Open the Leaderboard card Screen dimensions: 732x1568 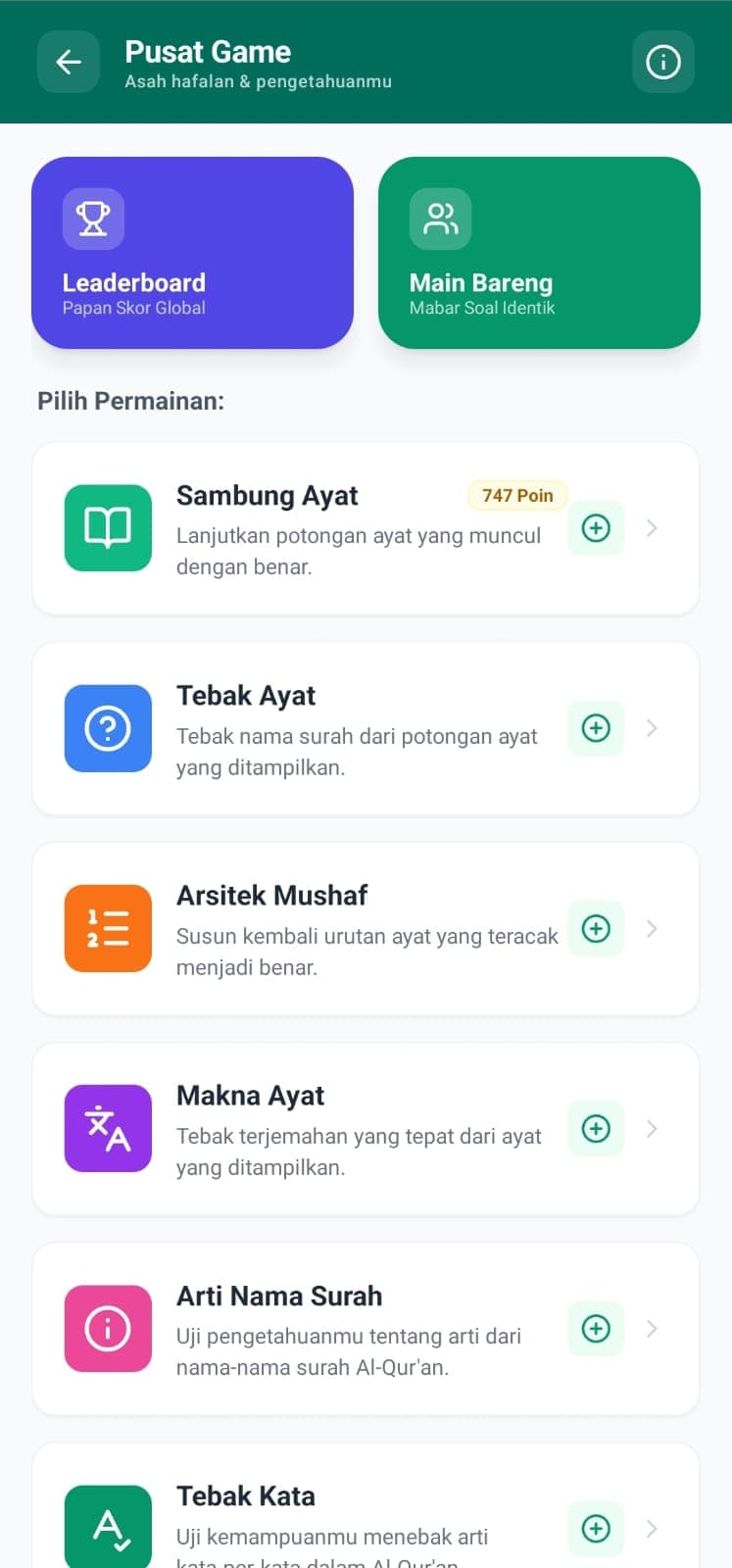click(x=192, y=253)
